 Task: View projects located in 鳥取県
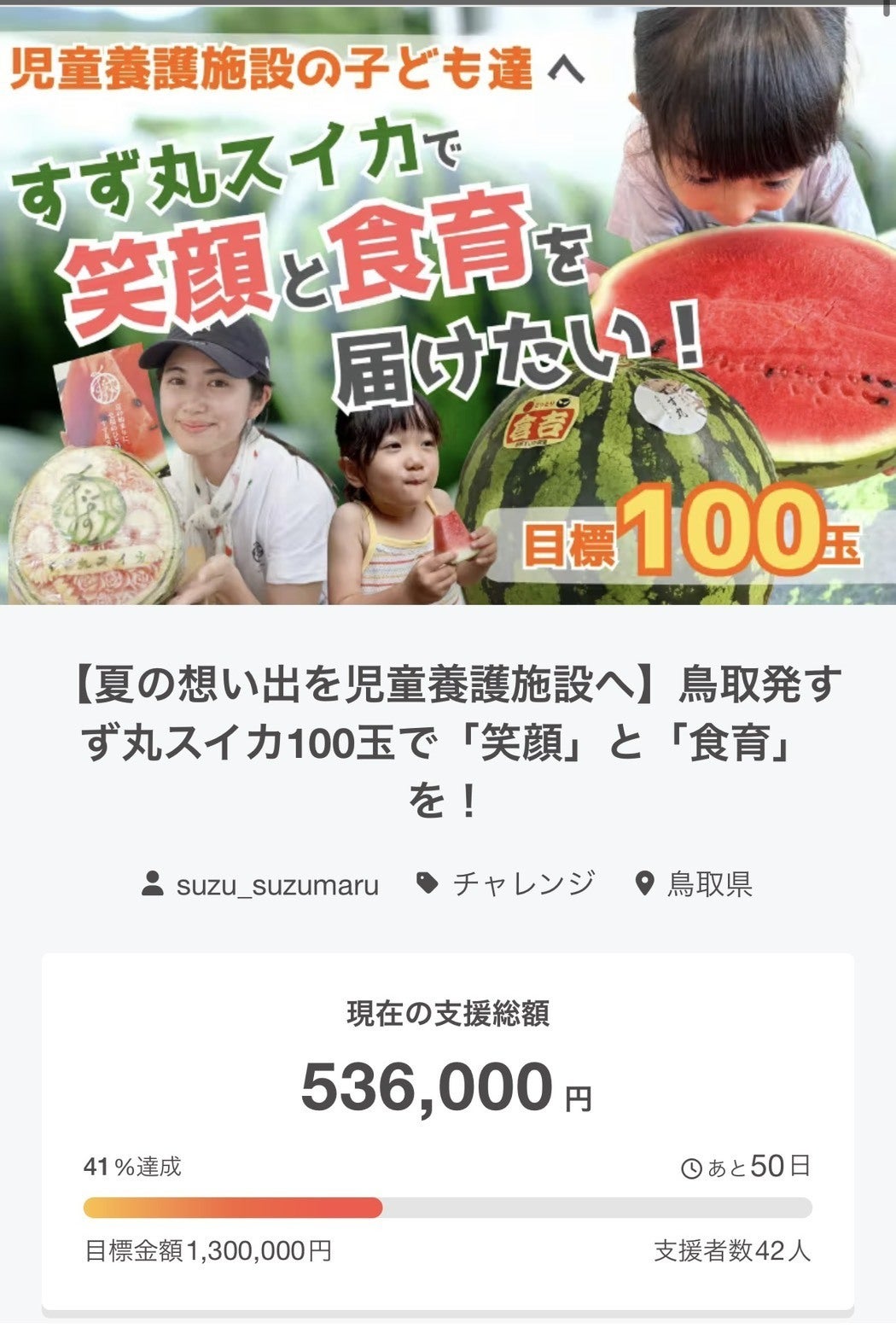708,884
